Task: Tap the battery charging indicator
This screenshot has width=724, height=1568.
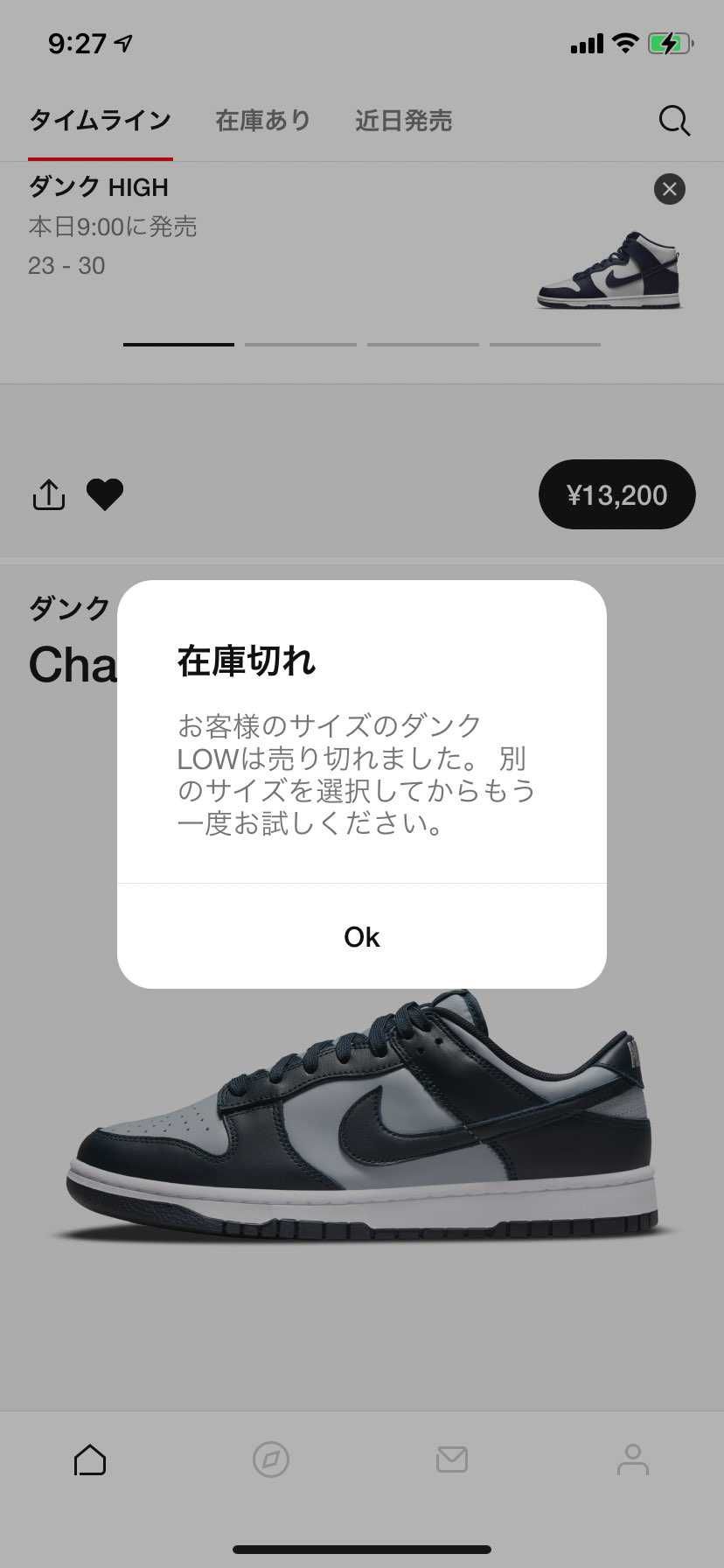Action: coord(668,43)
